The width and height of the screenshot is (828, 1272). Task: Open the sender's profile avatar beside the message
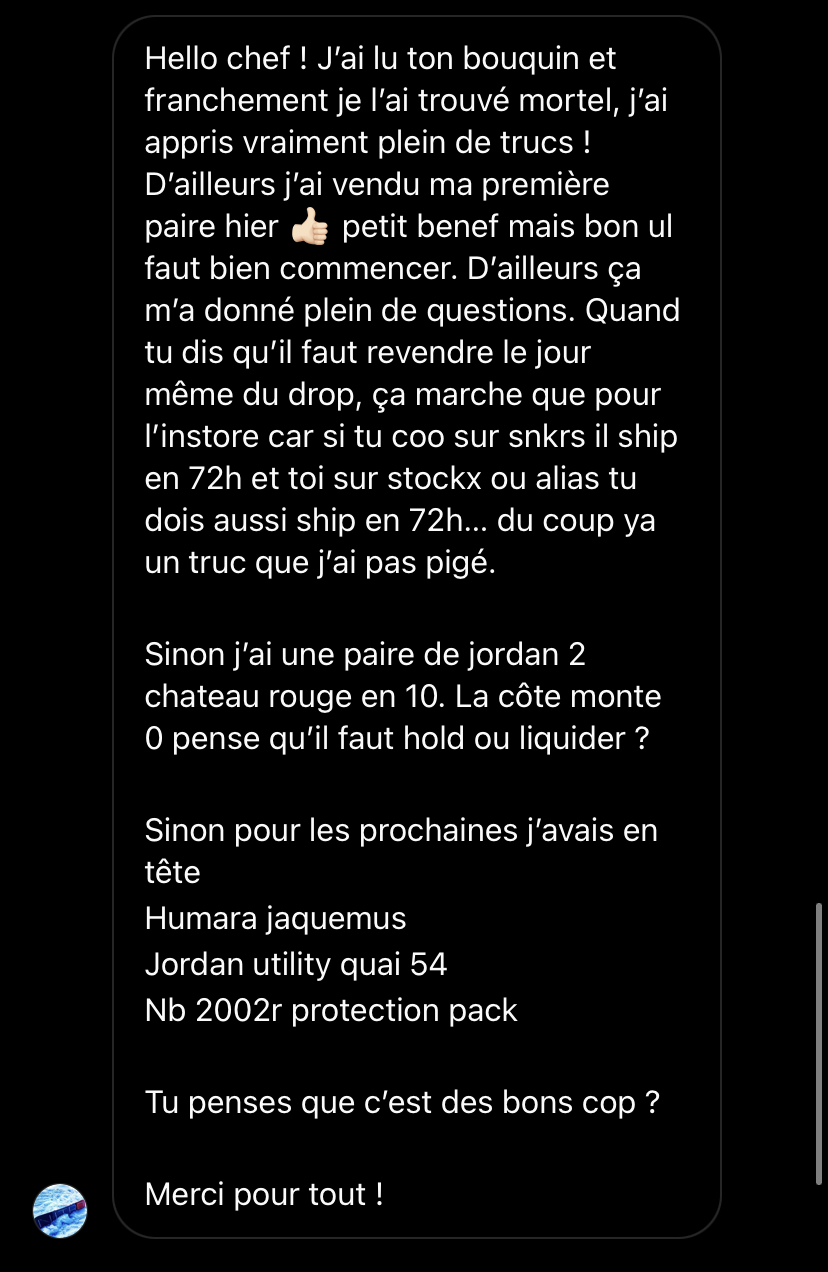pos(60,1211)
